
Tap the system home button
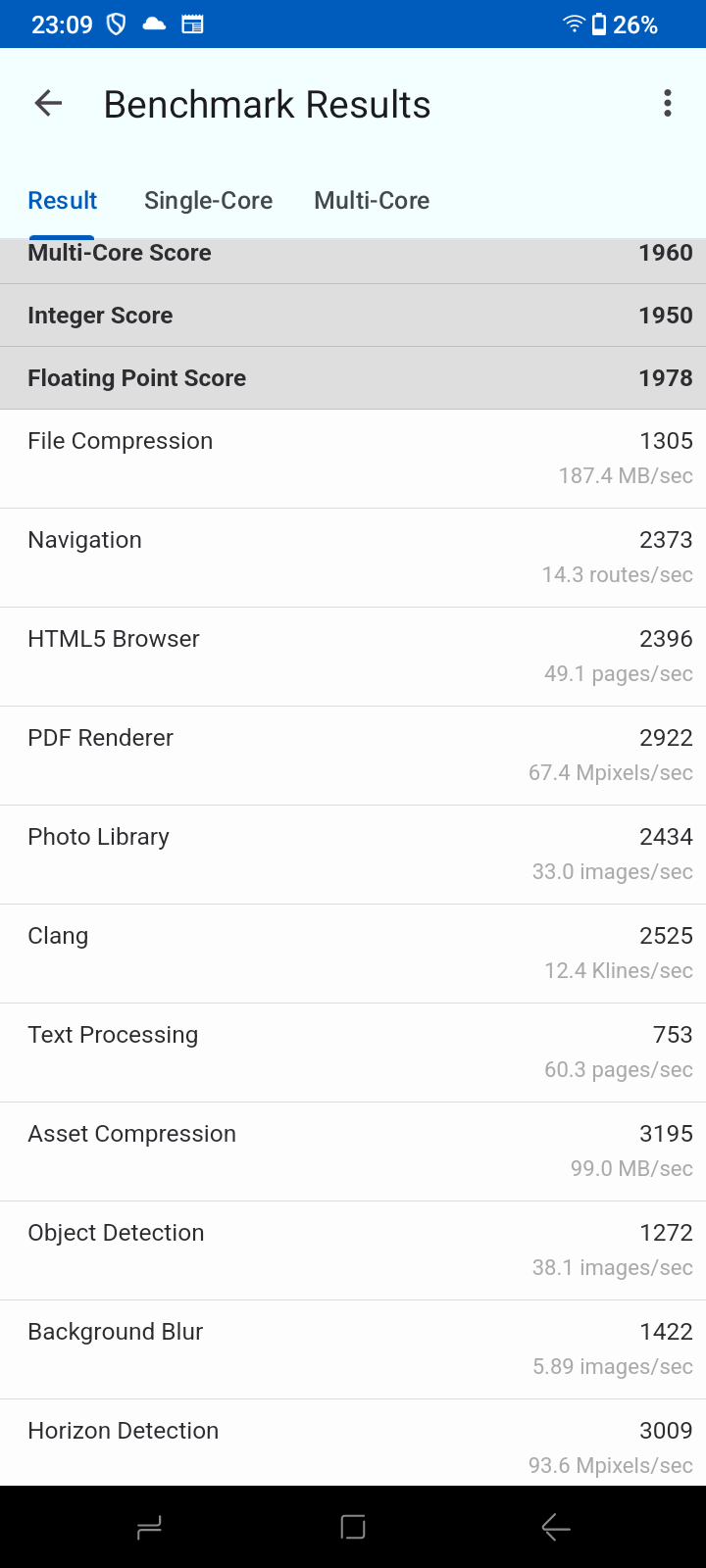353,1527
